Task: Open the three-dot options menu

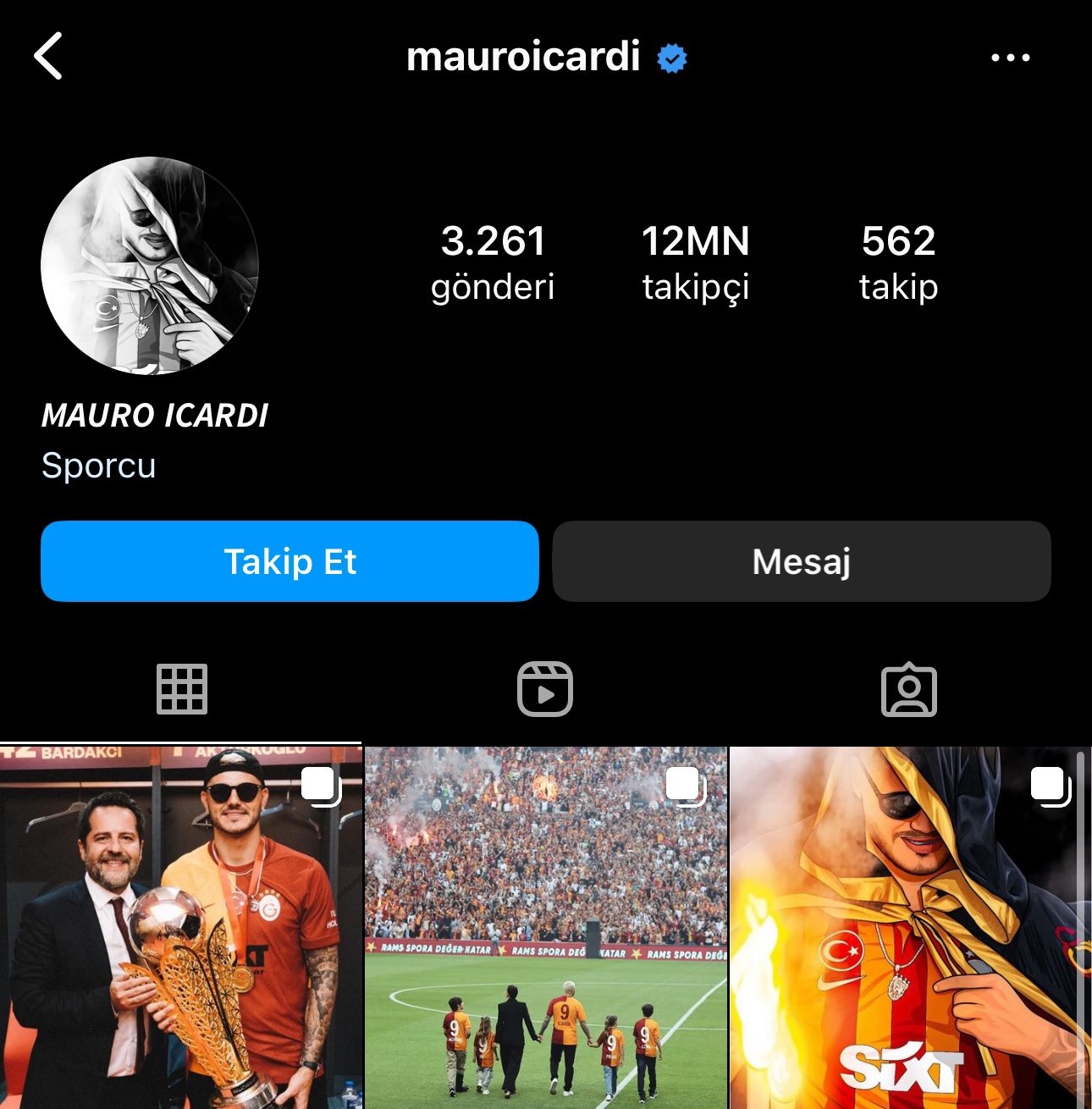Action: point(1010,58)
